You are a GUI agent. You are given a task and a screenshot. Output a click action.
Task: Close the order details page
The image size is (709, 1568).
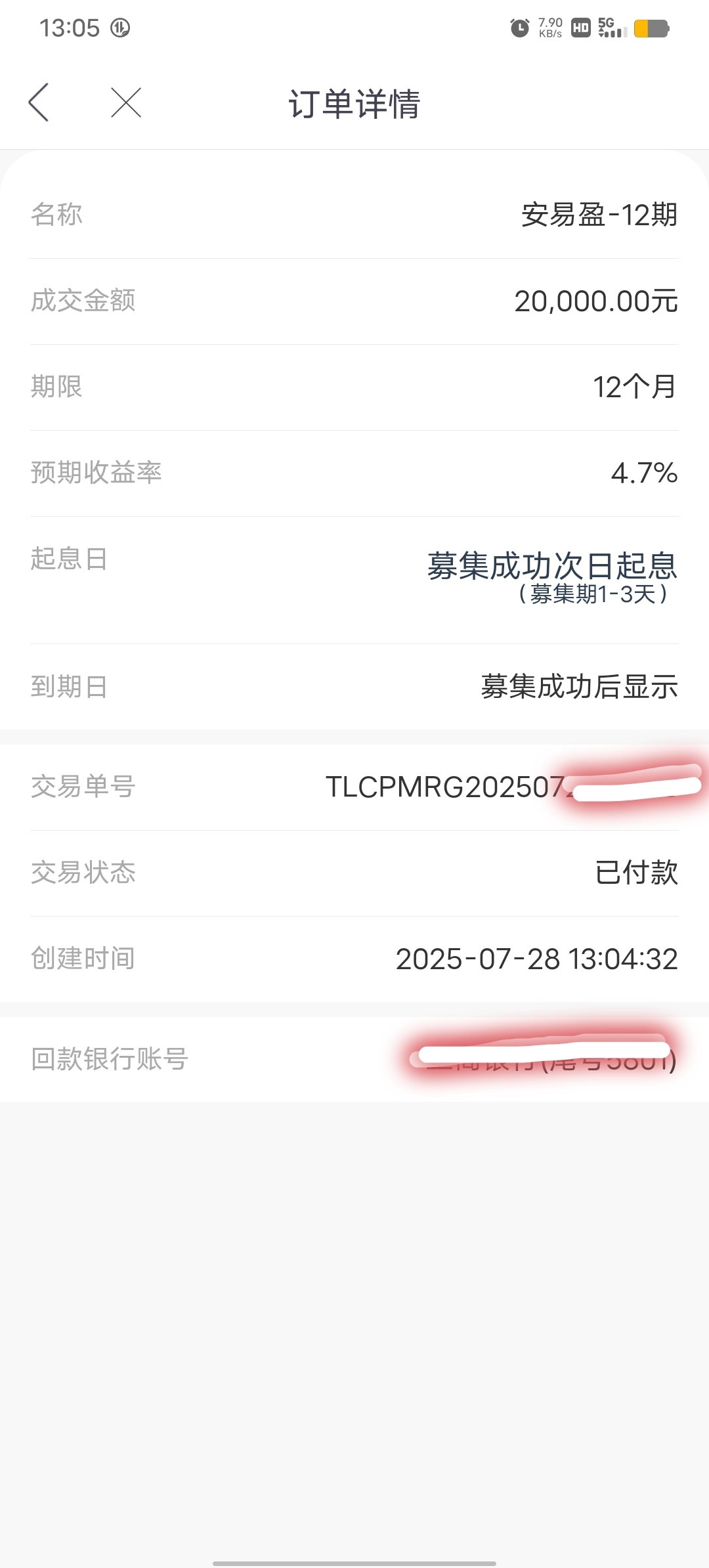click(126, 102)
